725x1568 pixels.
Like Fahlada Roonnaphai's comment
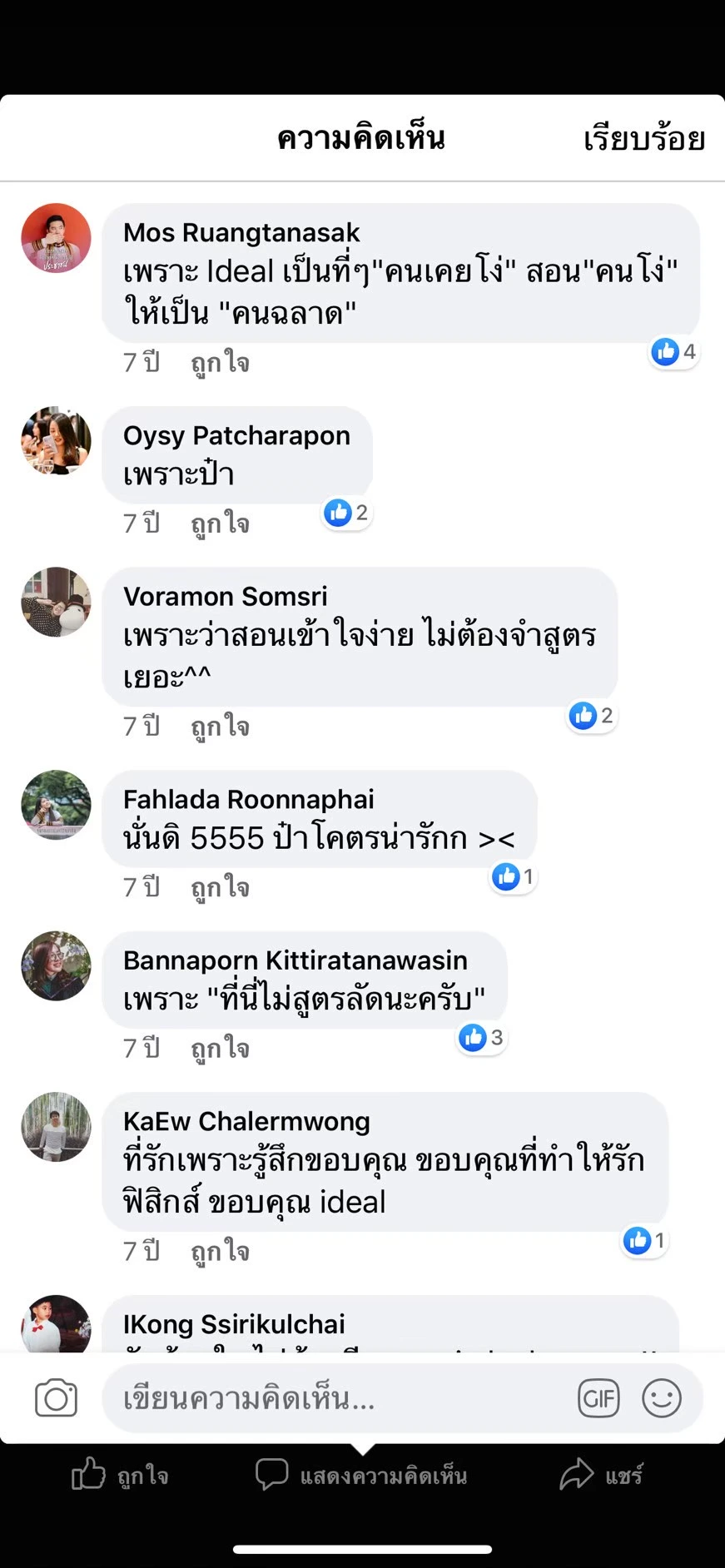(220, 887)
